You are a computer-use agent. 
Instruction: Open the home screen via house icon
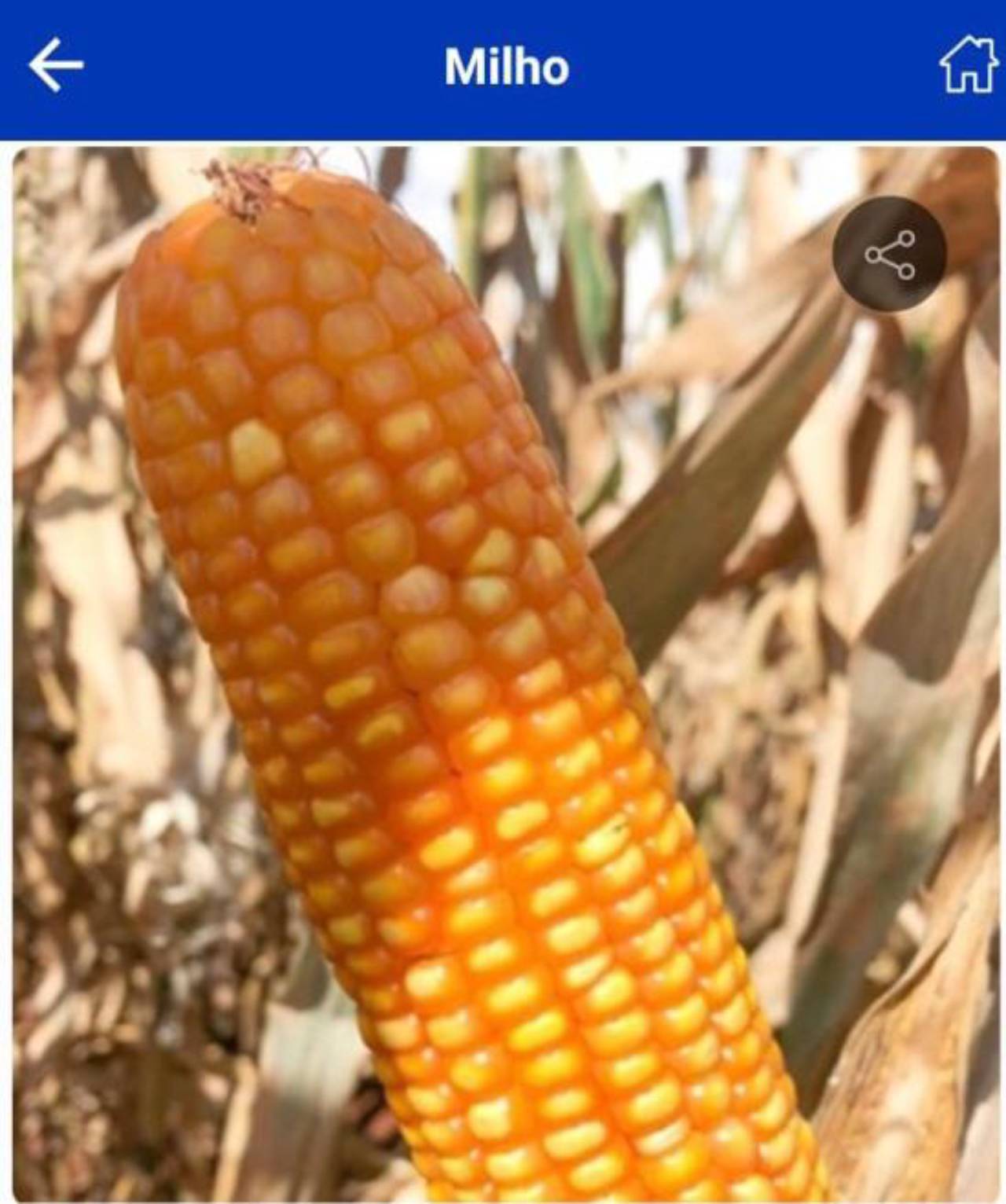967,65
